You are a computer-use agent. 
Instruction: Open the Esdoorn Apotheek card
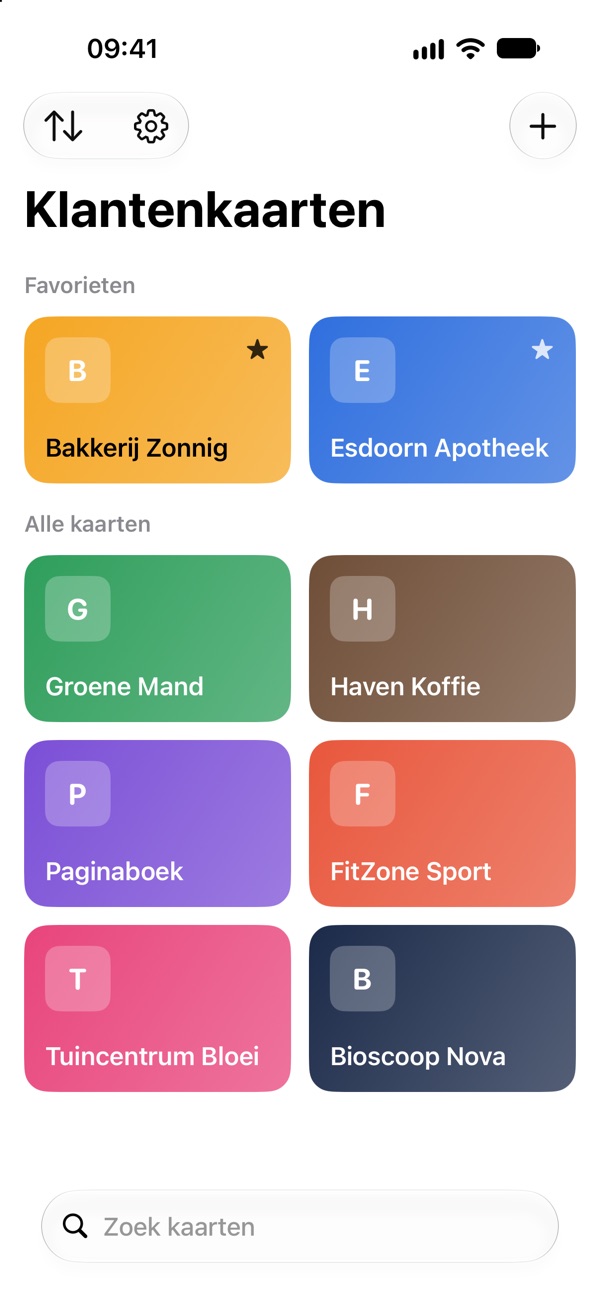(442, 400)
